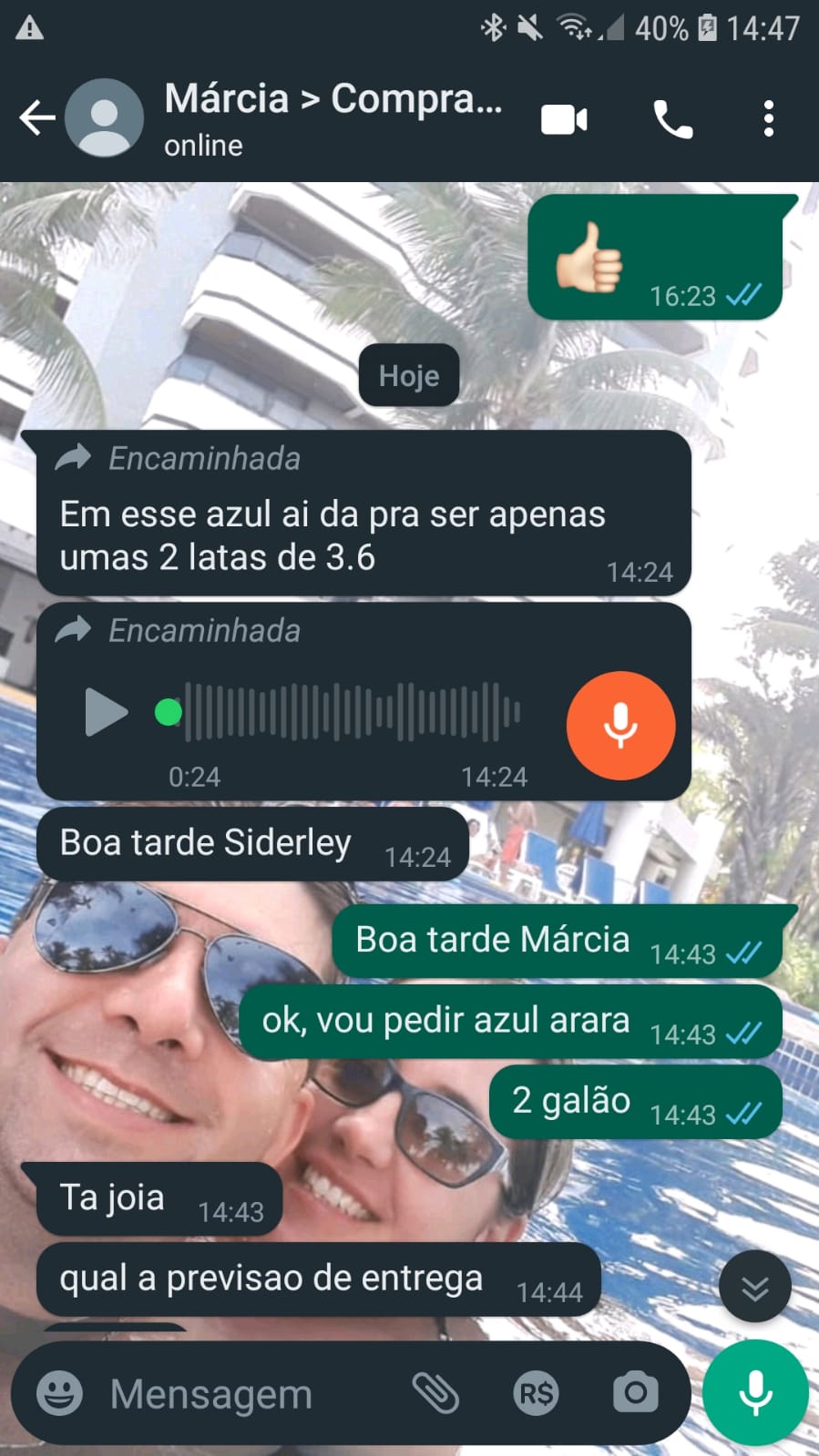819x1456 pixels.
Task: Start a video call with Márcia
Action: click(x=564, y=119)
